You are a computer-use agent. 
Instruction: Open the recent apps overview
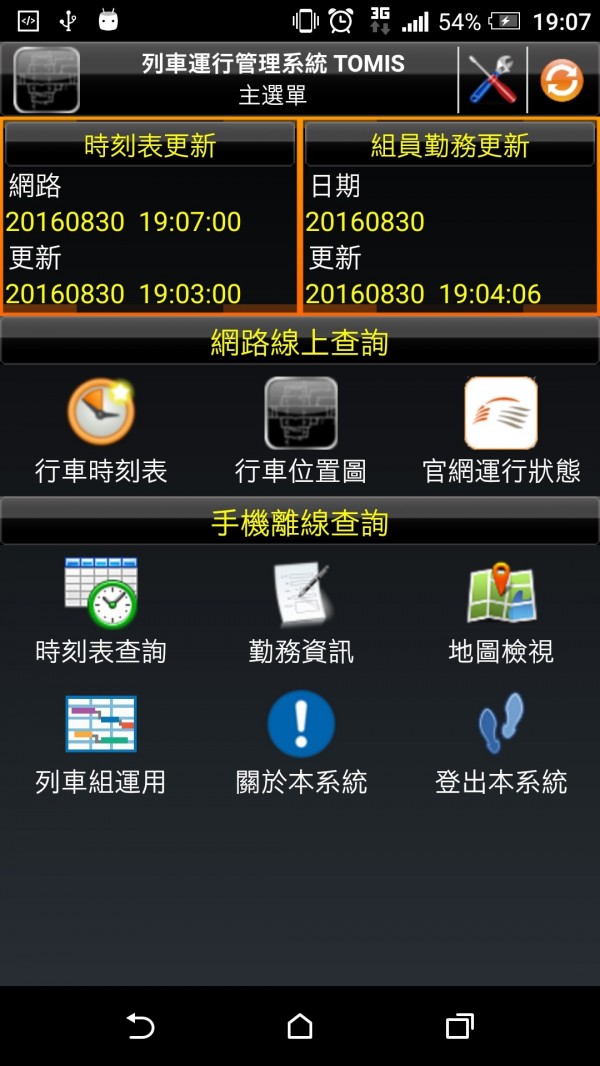tap(459, 1025)
